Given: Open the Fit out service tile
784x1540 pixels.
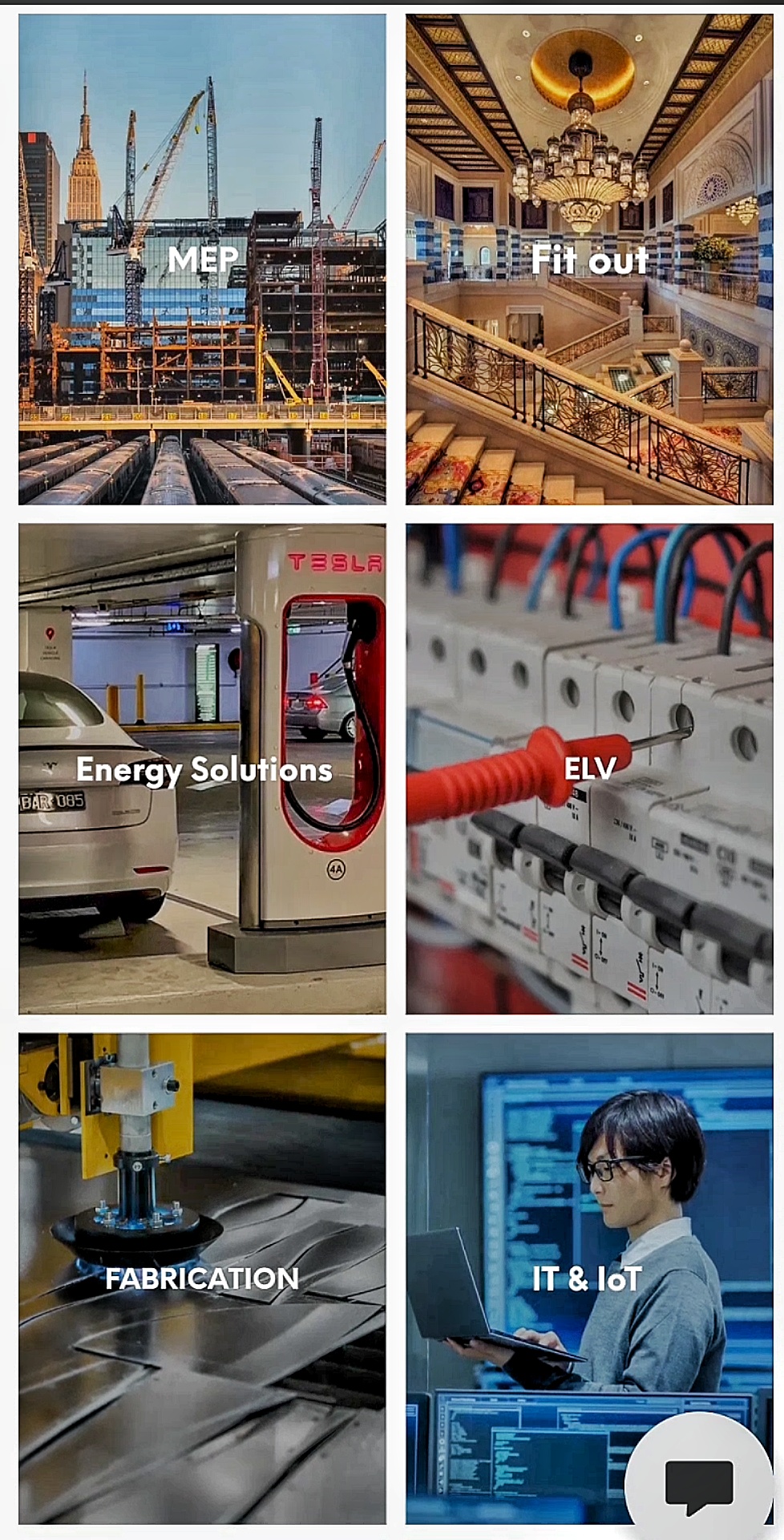Looking at the screenshot, I should 589,259.
